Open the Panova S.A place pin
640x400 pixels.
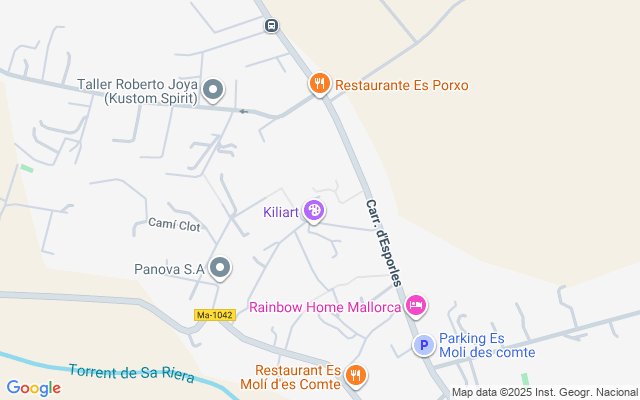(220, 268)
